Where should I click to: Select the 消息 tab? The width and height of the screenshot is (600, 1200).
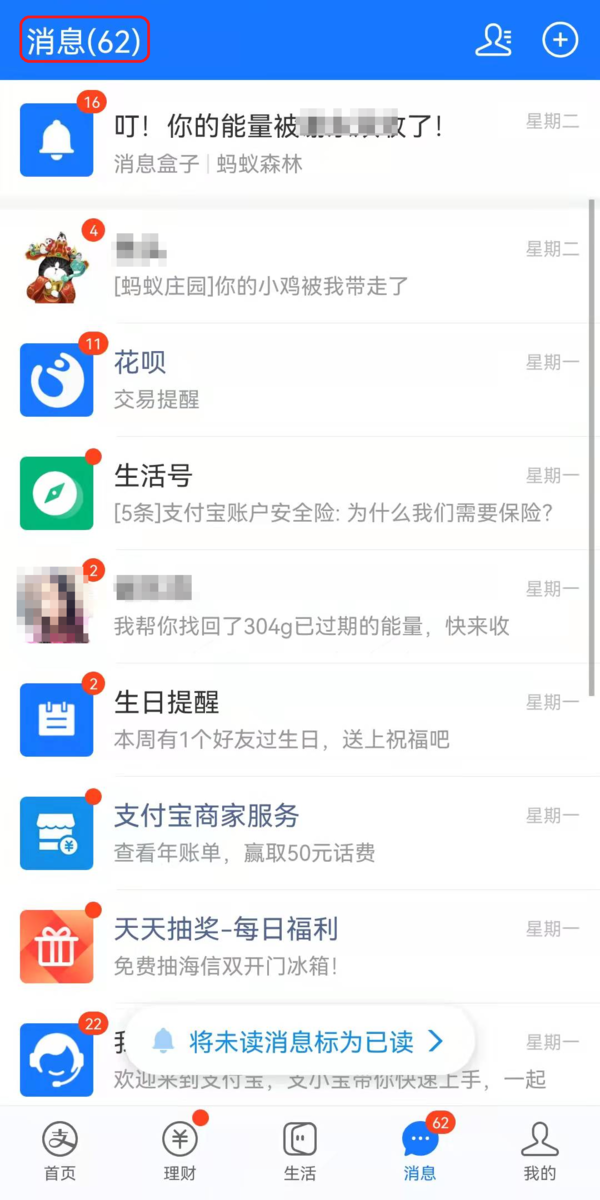(x=420, y=1150)
